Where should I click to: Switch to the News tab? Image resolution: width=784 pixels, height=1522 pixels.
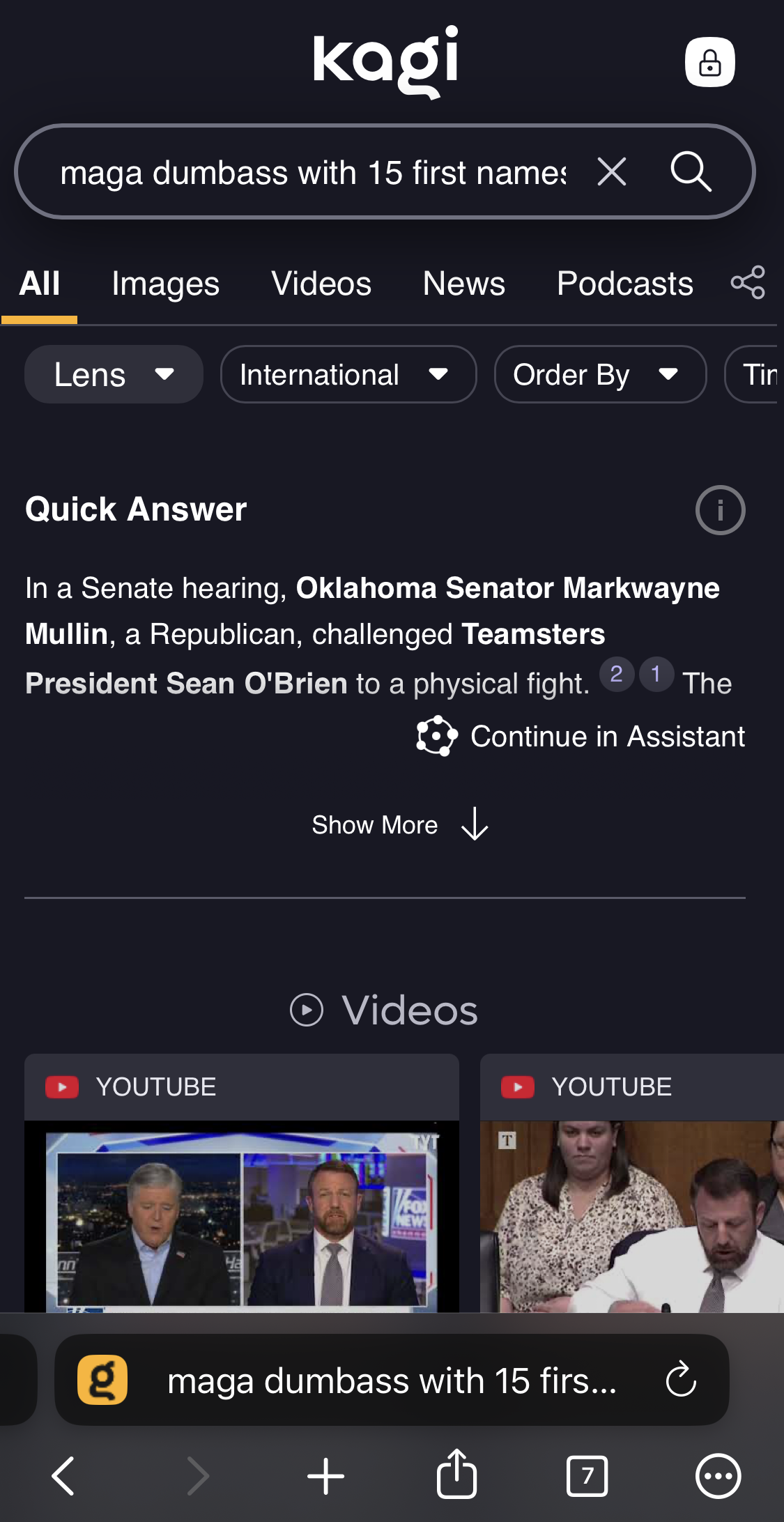click(463, 284)
